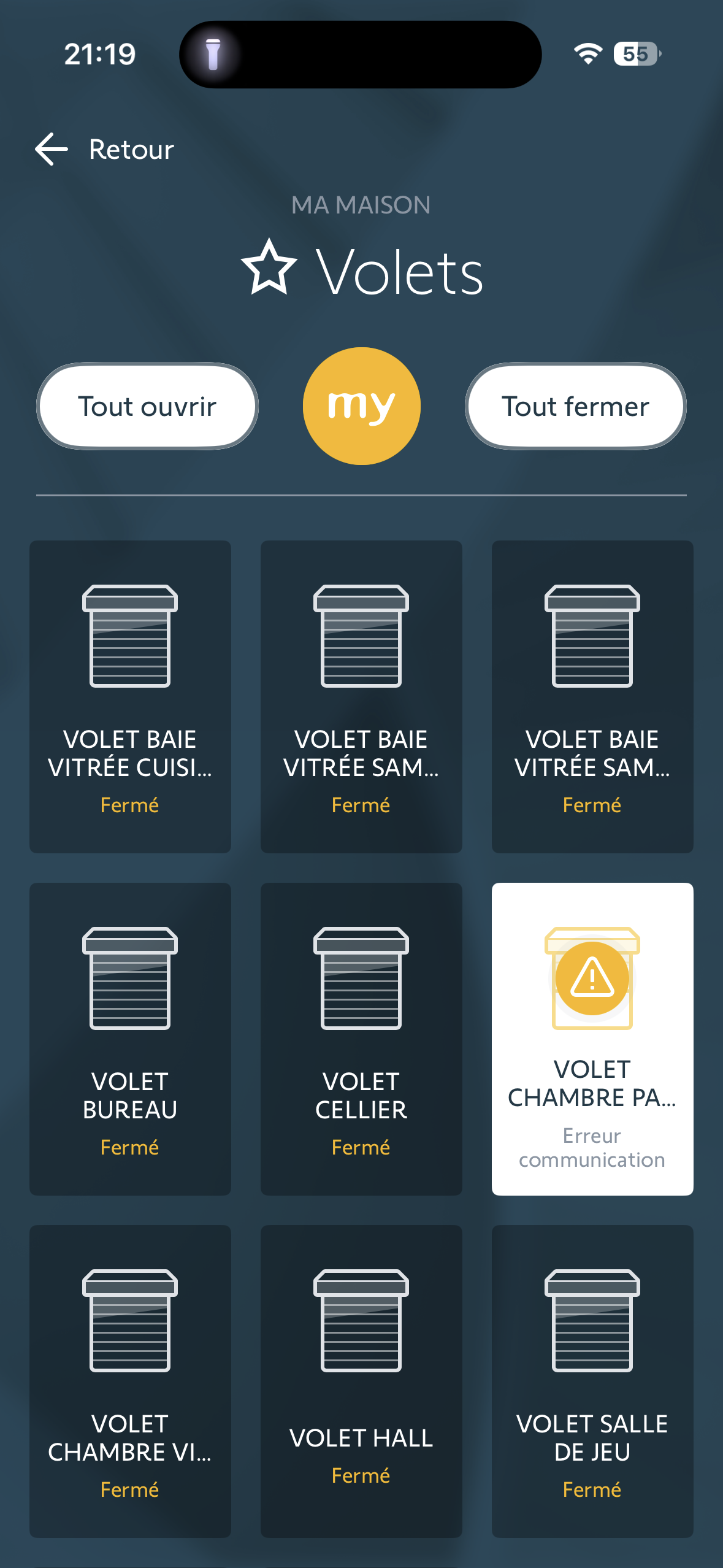Open the Volet Salle de Jeu card

pos(592,1381)
